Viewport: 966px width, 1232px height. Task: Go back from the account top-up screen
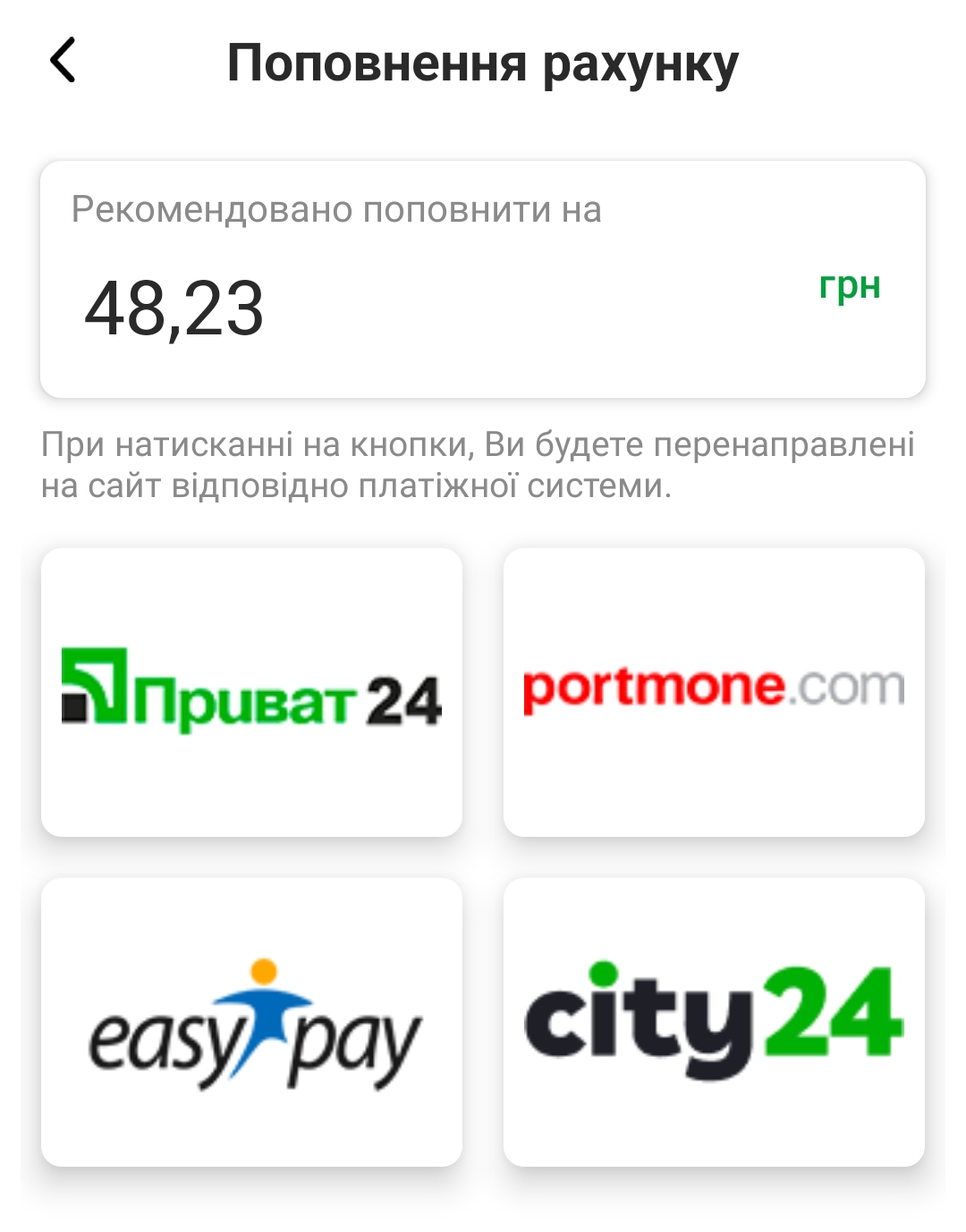pos(63,62)
